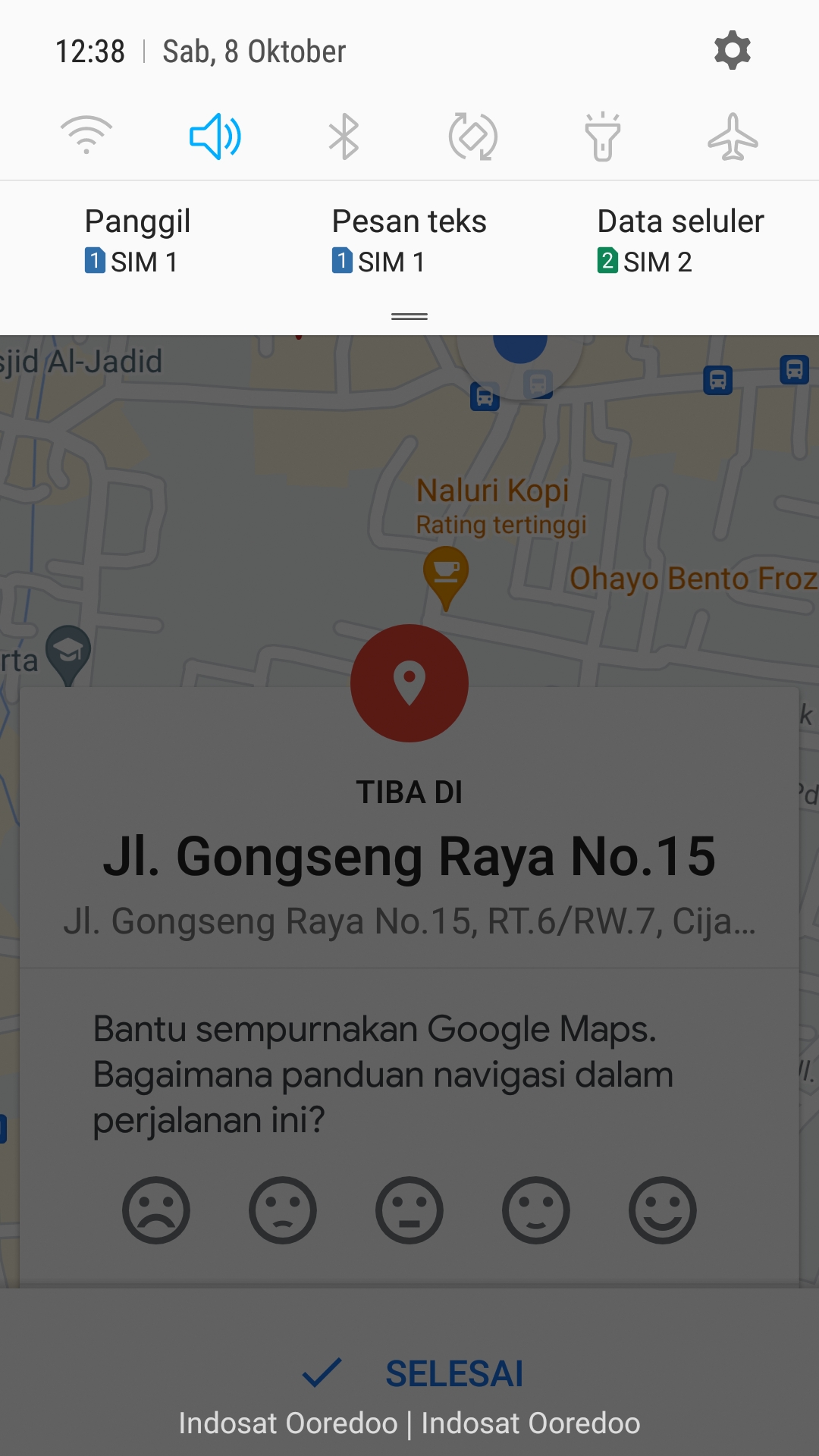Expand quick settings panel handle
Screen dimensions: 819x1456
pos(409,316)
